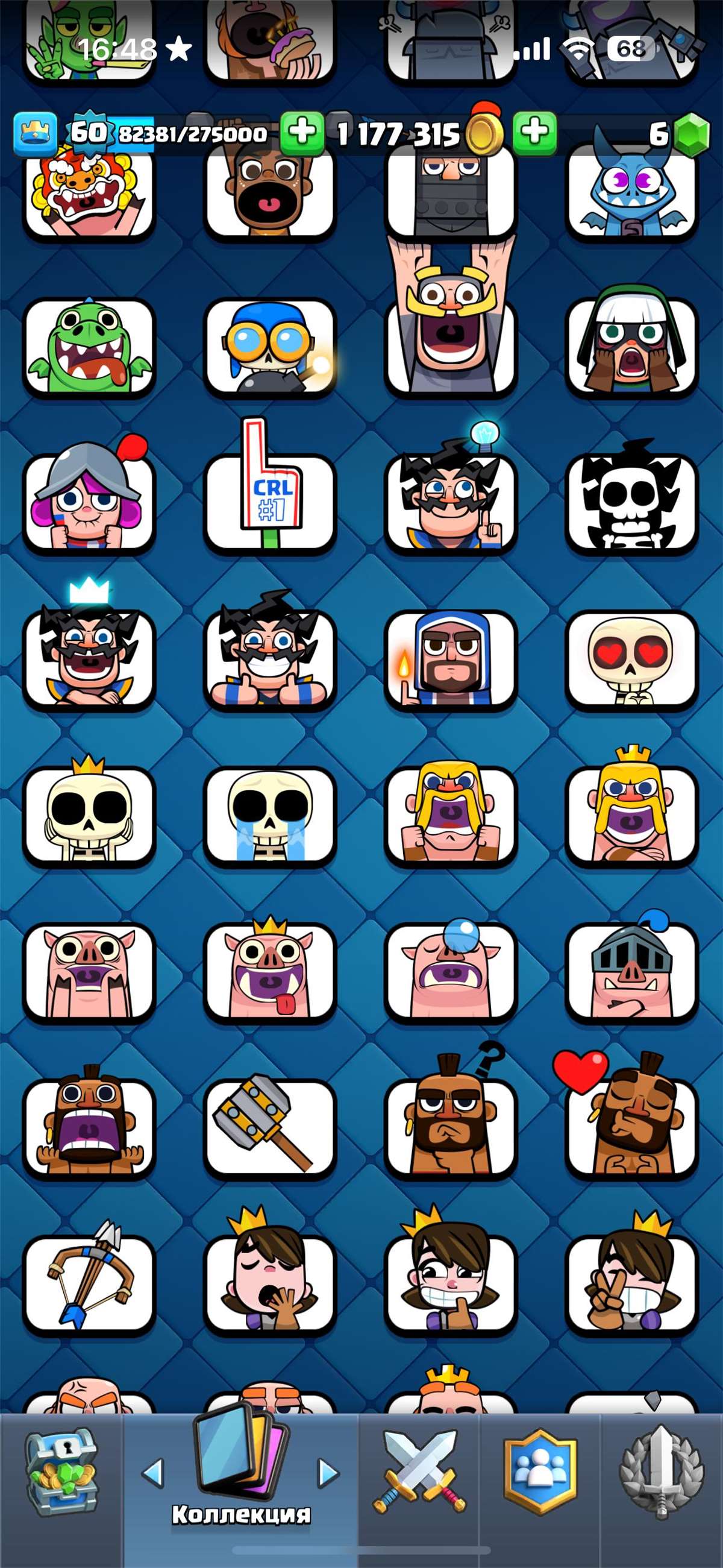Image resolution: width=723 pixels, height=1568 pixels.
Task: Select the wizard holding flame emote
Action: coord(450,660)
